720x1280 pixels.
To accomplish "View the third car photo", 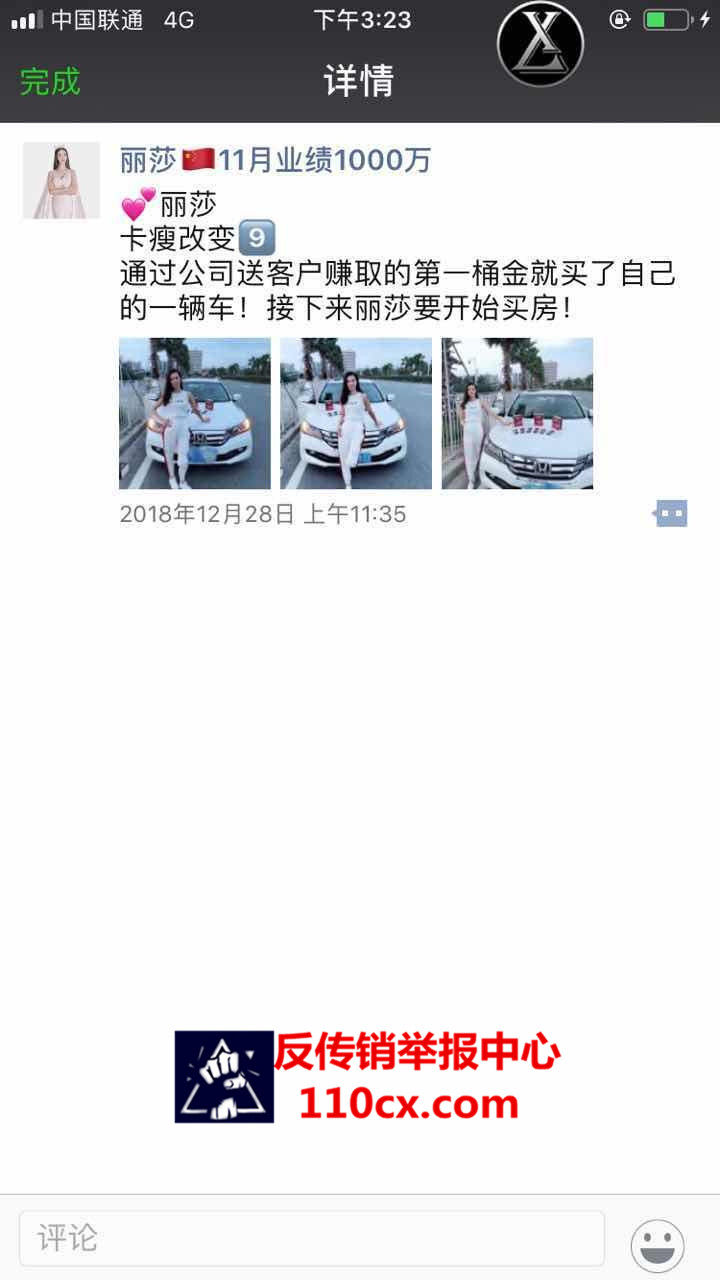I will 517,413.
